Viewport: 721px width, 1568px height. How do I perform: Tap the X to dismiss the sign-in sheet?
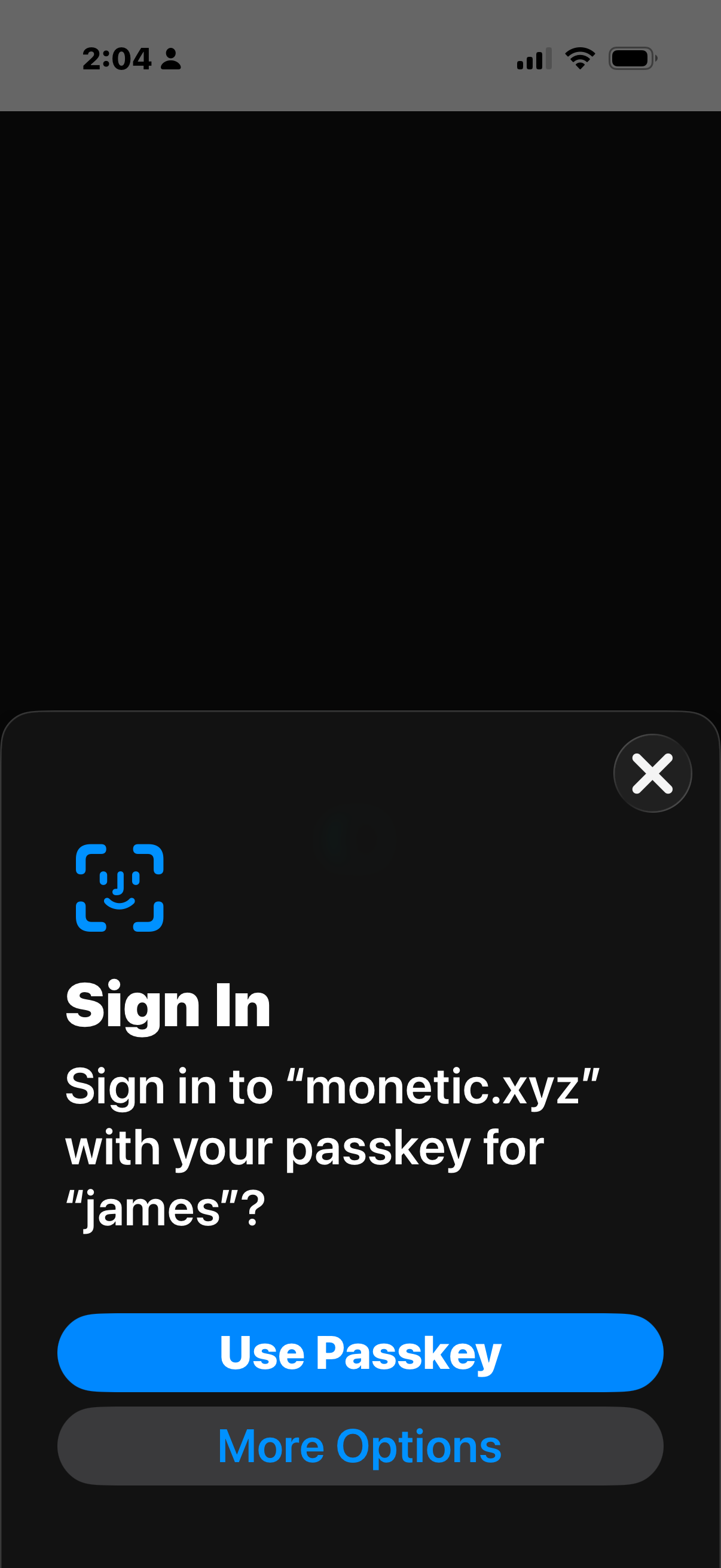click(652, 773)
